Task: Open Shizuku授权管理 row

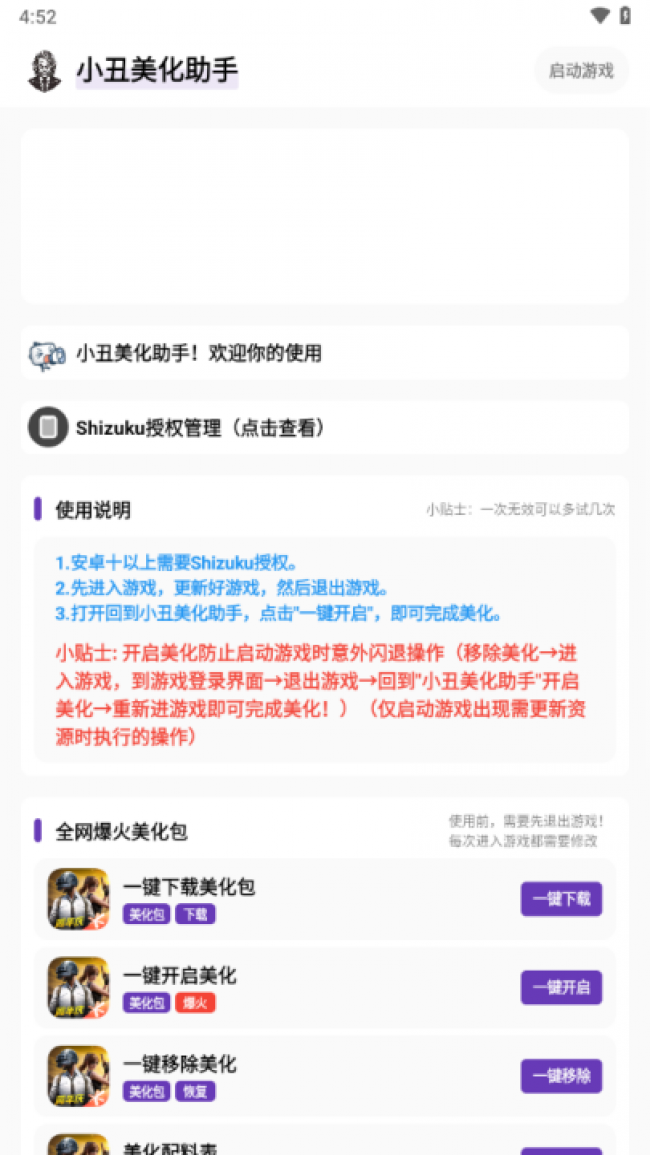Action: tap(324, 428)
